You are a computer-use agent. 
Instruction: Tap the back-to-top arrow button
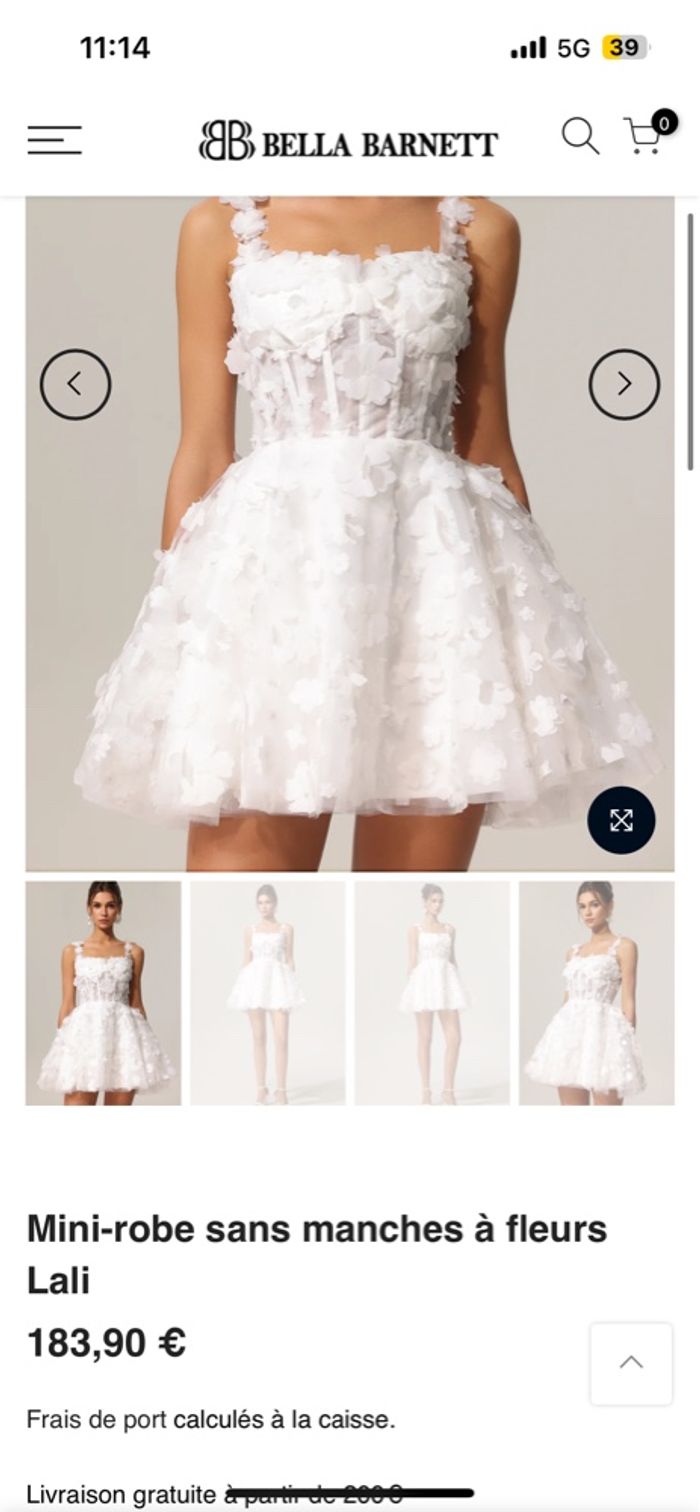631,1363
